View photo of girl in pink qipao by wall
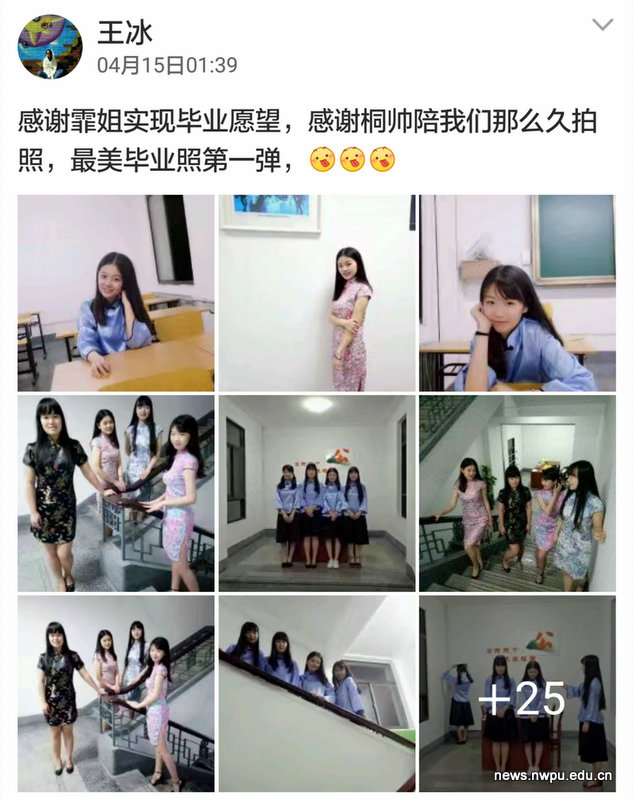Image resolution: width=633 pixels, height=800 pixels. (317, 292)
